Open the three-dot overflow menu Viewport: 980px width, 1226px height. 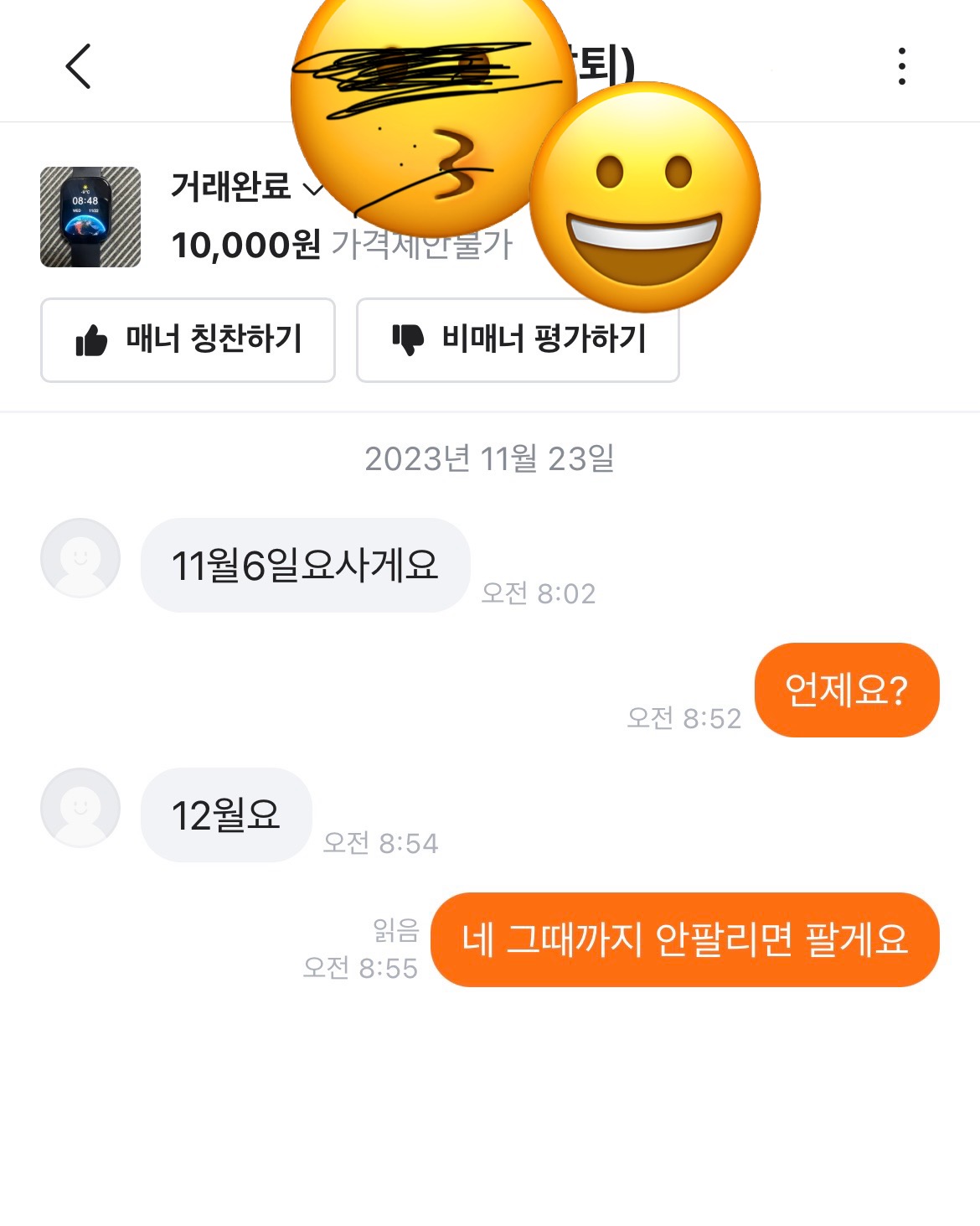tap(901, 66)
